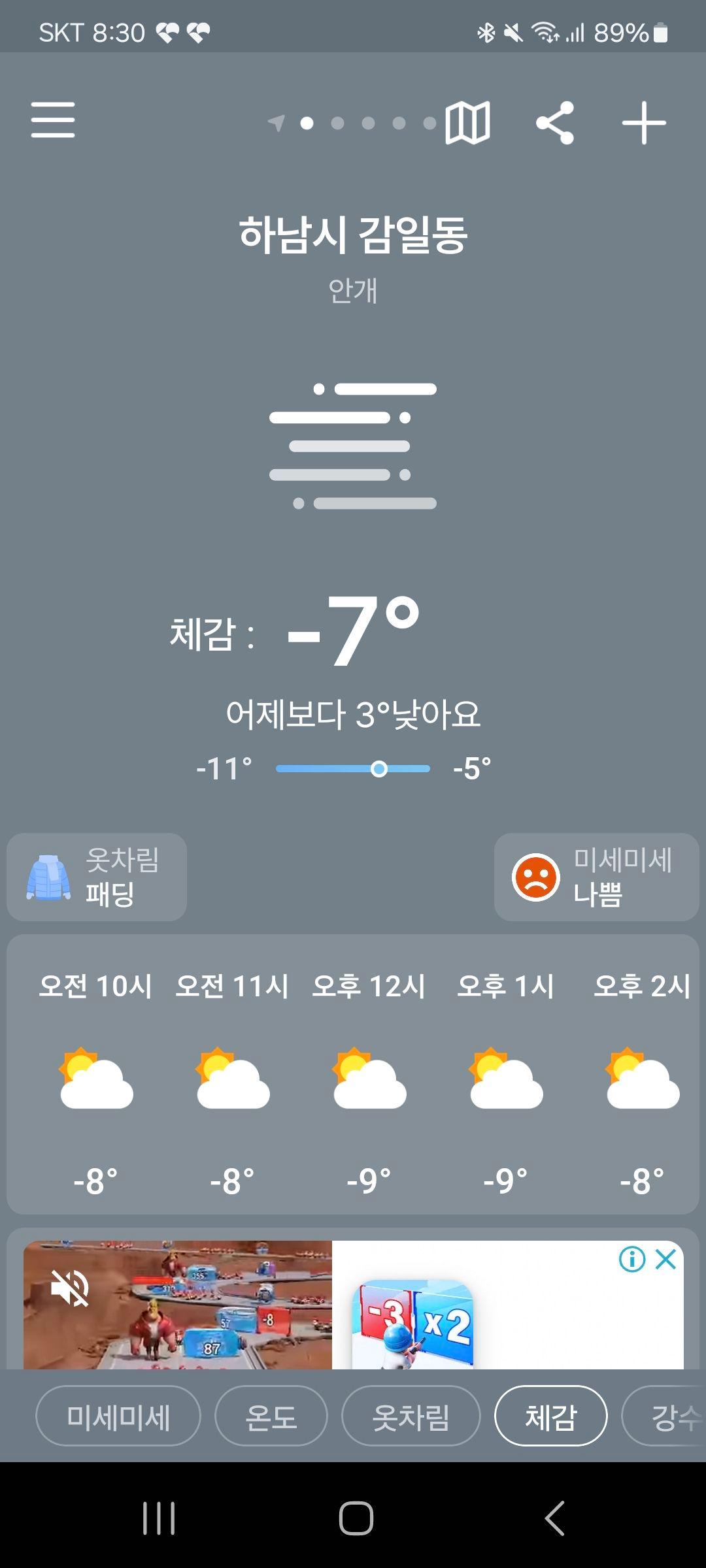Go back with system back button
The height and width of the screenshot is (1568, 706).
click(554, 1517)
